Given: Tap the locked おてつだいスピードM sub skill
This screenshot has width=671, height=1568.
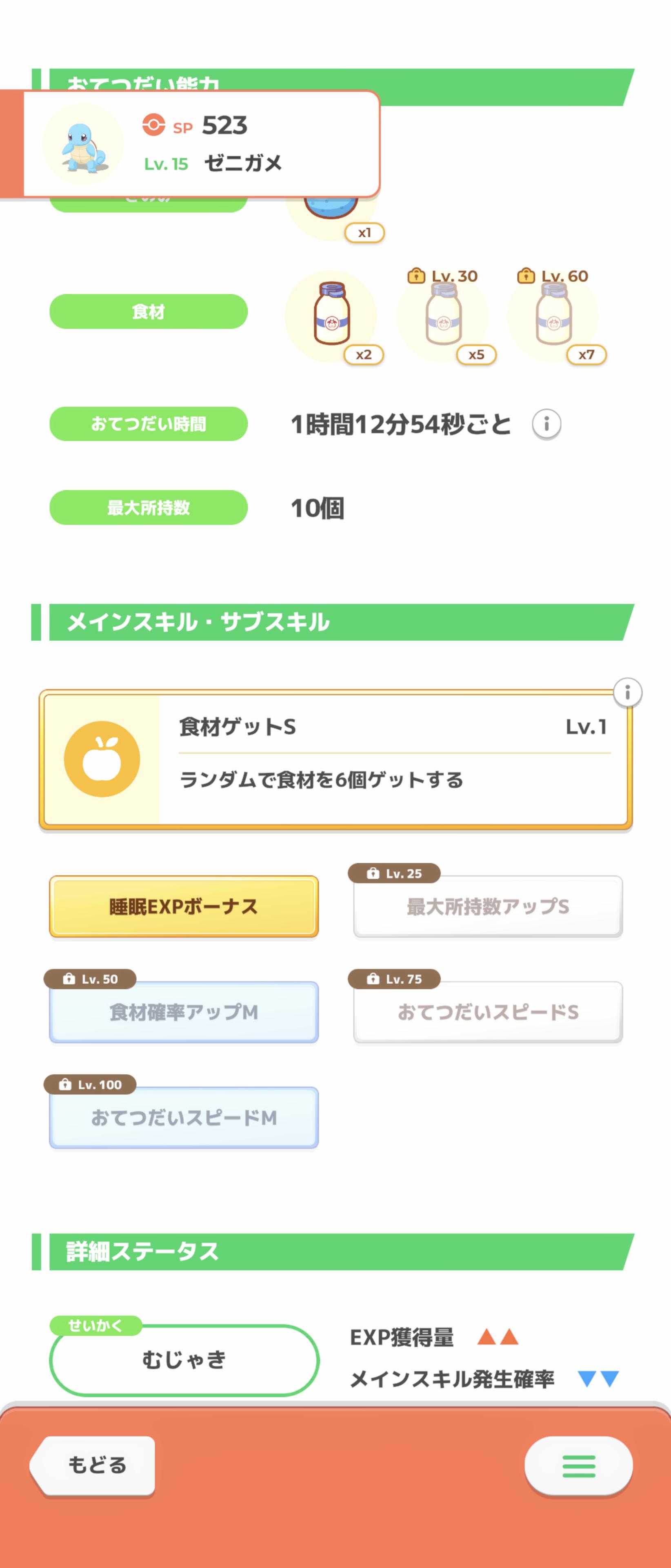Looking at the screenshot, I should [184, 1118].
